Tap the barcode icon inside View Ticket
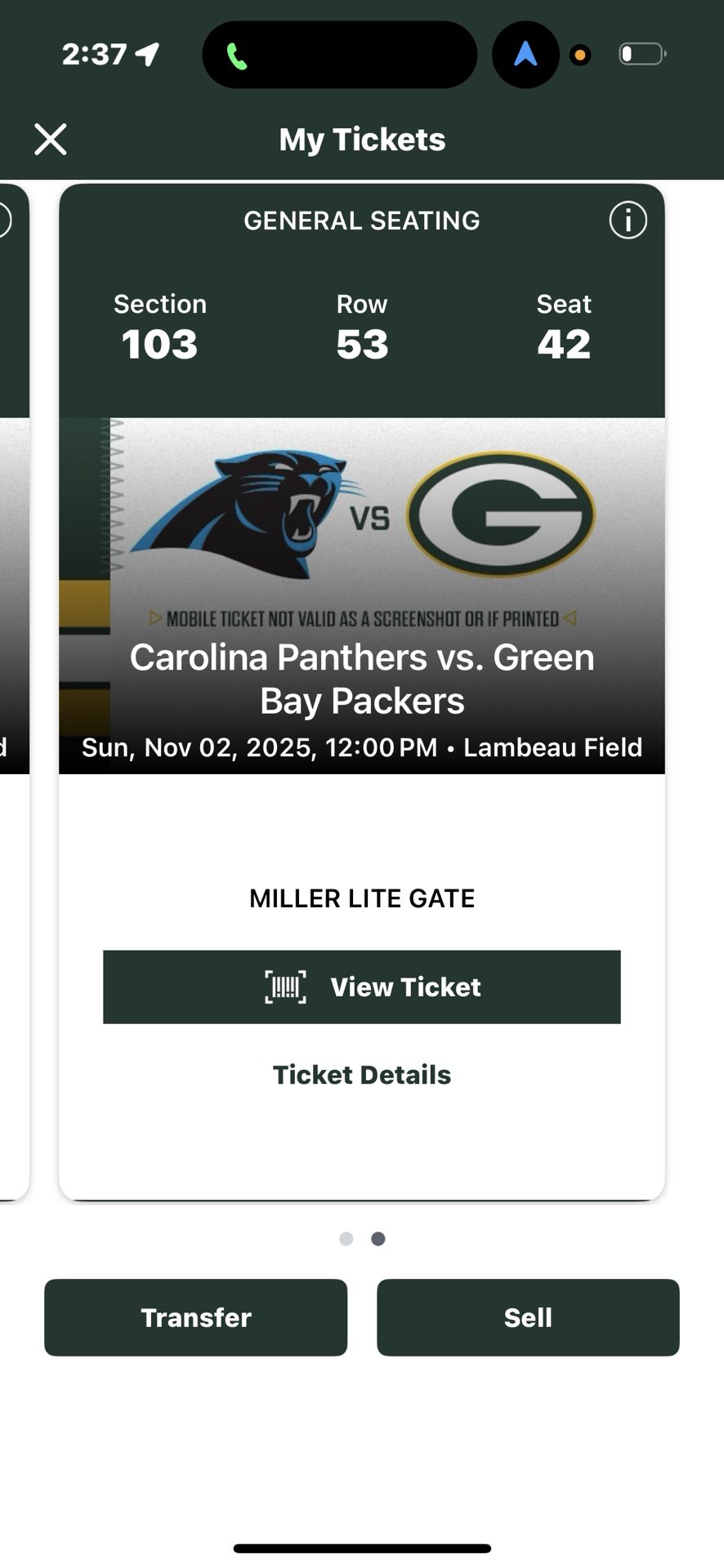The image size is (724, 1568). pos(288,987)
